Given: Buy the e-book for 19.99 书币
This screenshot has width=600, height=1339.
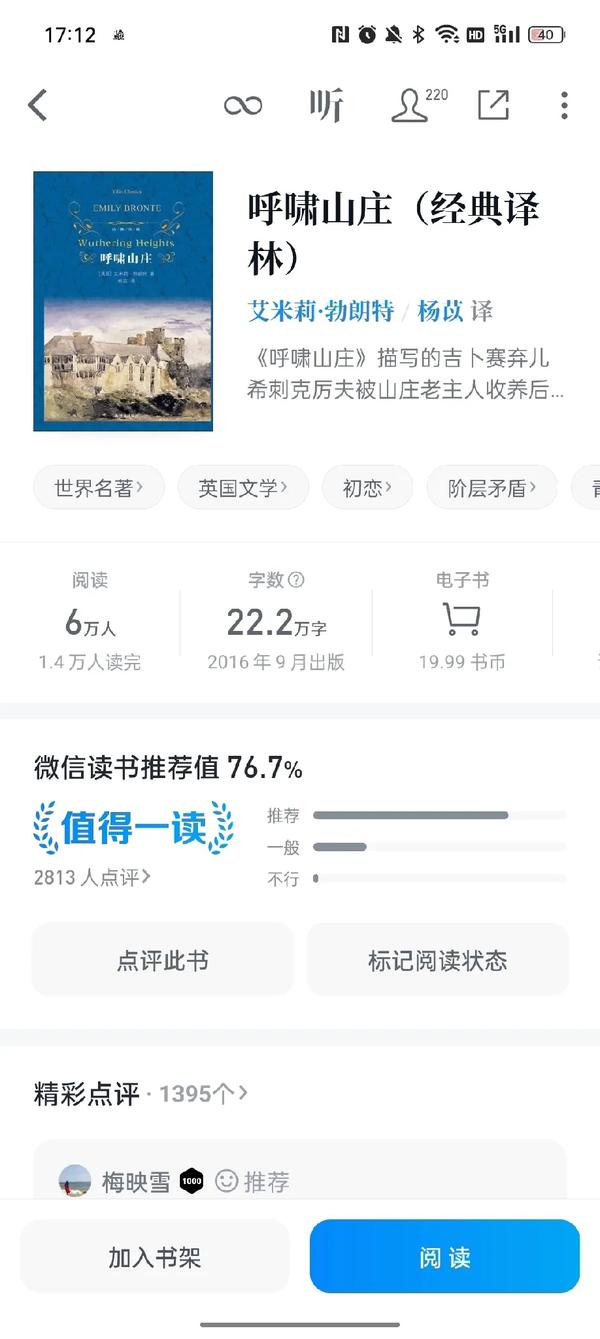Looking at the screenshot, I should (461, 622).
